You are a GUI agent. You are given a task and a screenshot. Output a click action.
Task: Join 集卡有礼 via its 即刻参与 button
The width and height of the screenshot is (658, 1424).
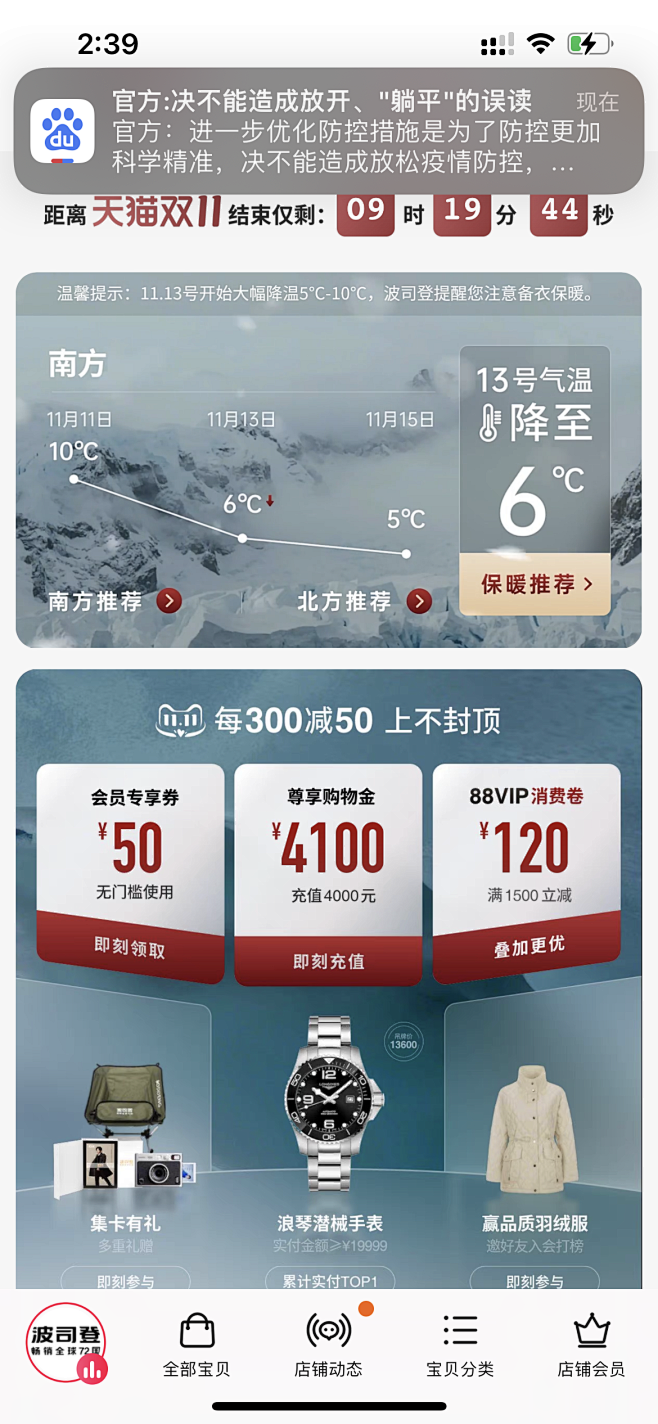click(x=126, y=1281)
